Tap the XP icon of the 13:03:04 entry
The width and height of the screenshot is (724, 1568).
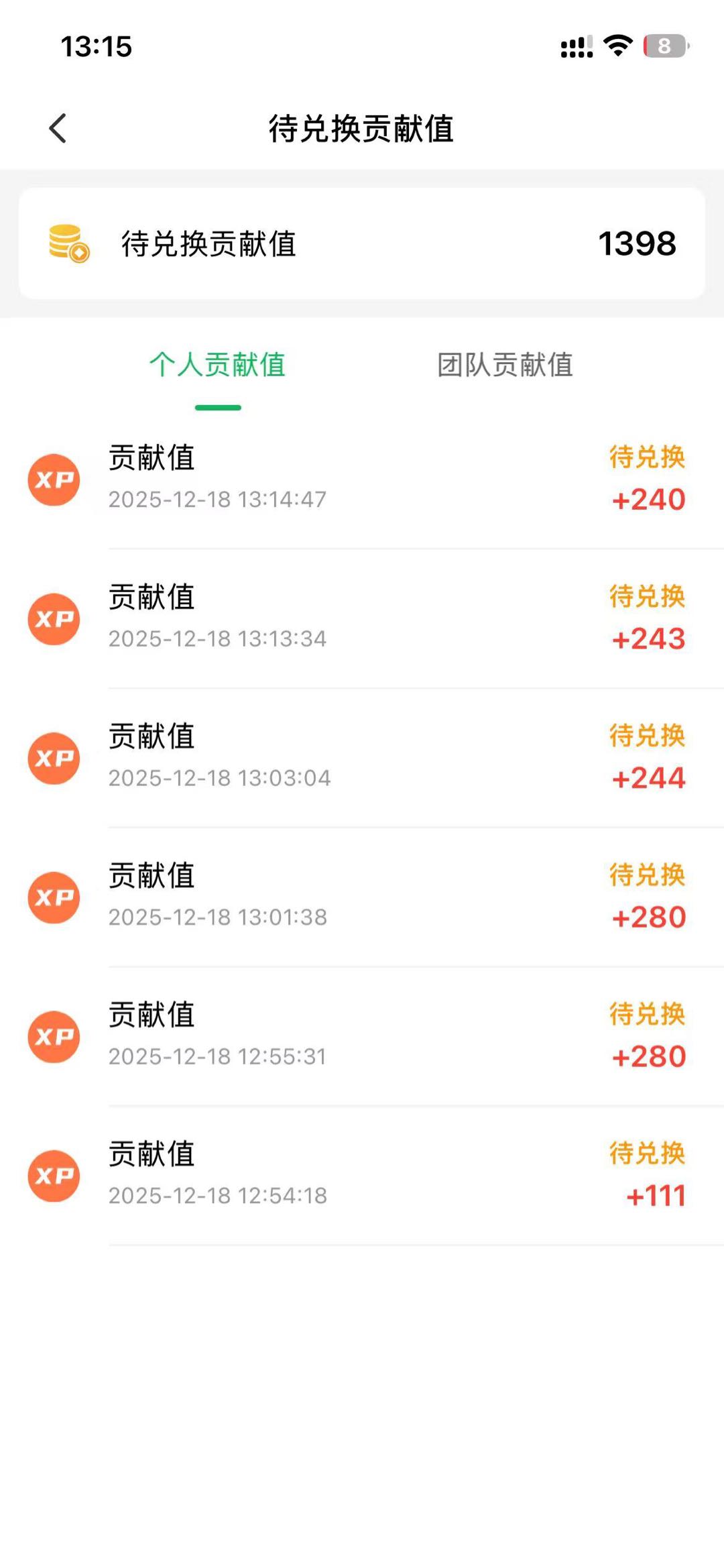coord(54,758)
